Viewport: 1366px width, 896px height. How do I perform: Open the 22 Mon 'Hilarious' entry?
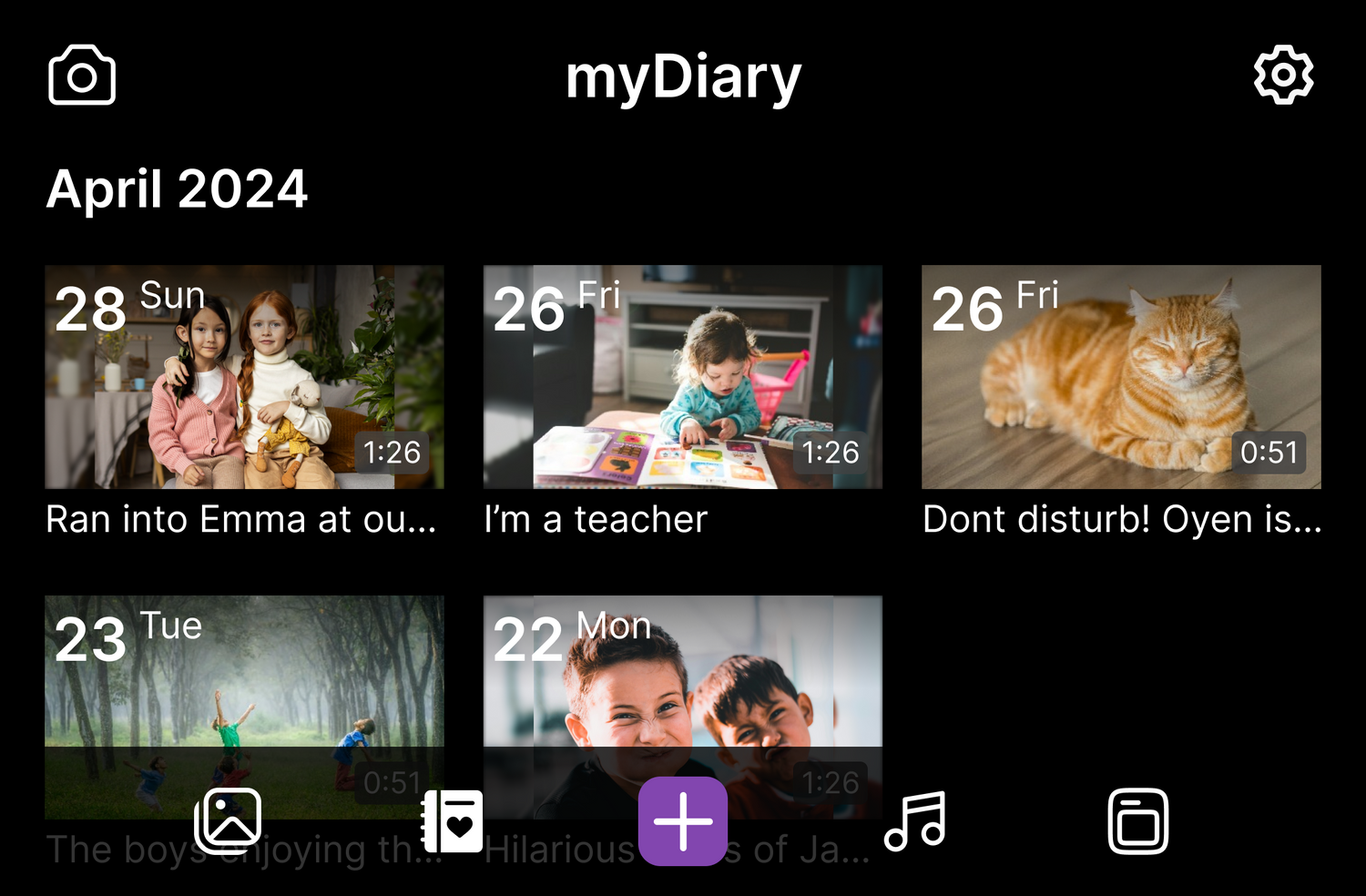click(682, 674)
